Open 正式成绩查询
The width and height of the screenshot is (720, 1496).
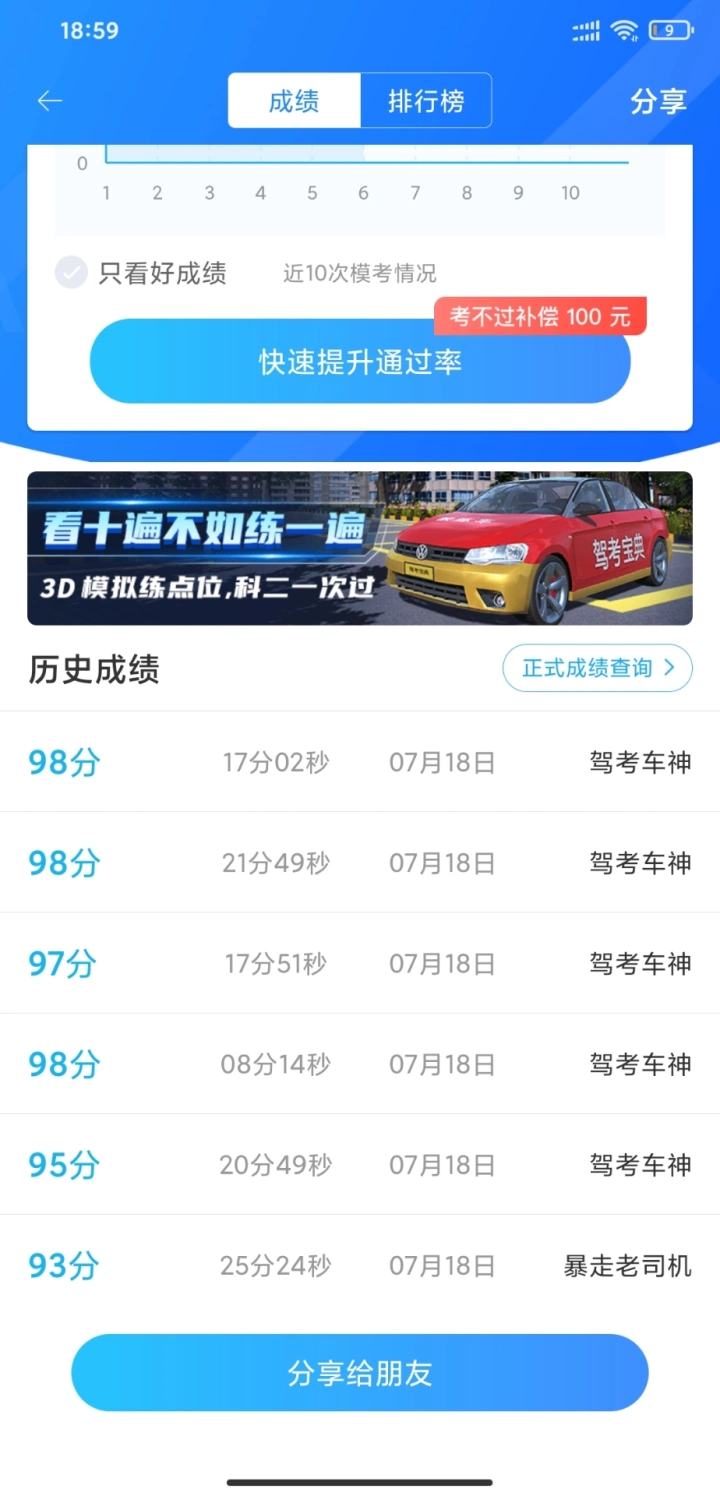pyautogui.click(x=597, y=668)
